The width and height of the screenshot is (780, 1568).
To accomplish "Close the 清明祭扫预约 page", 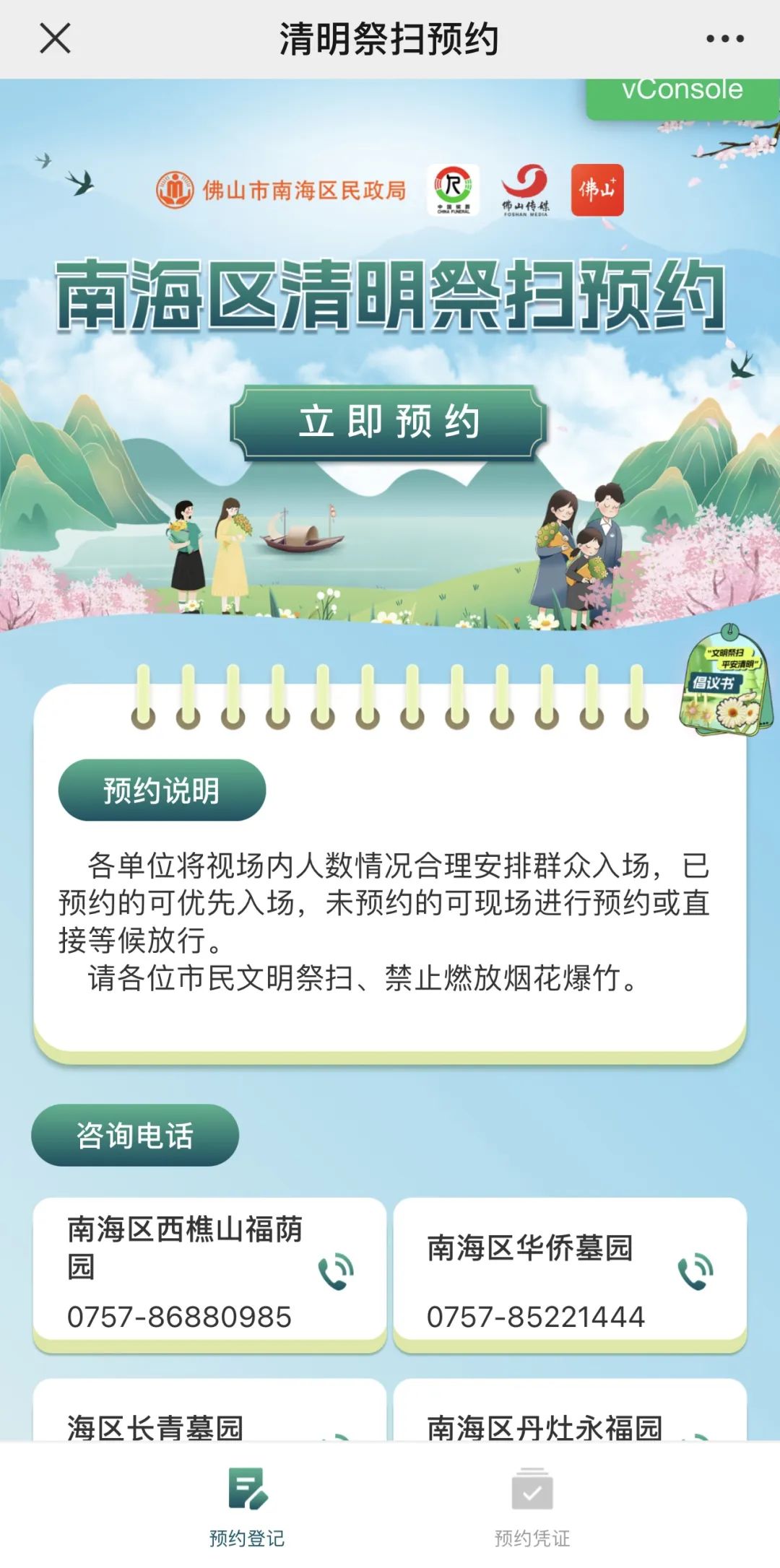I will point(55,38).
